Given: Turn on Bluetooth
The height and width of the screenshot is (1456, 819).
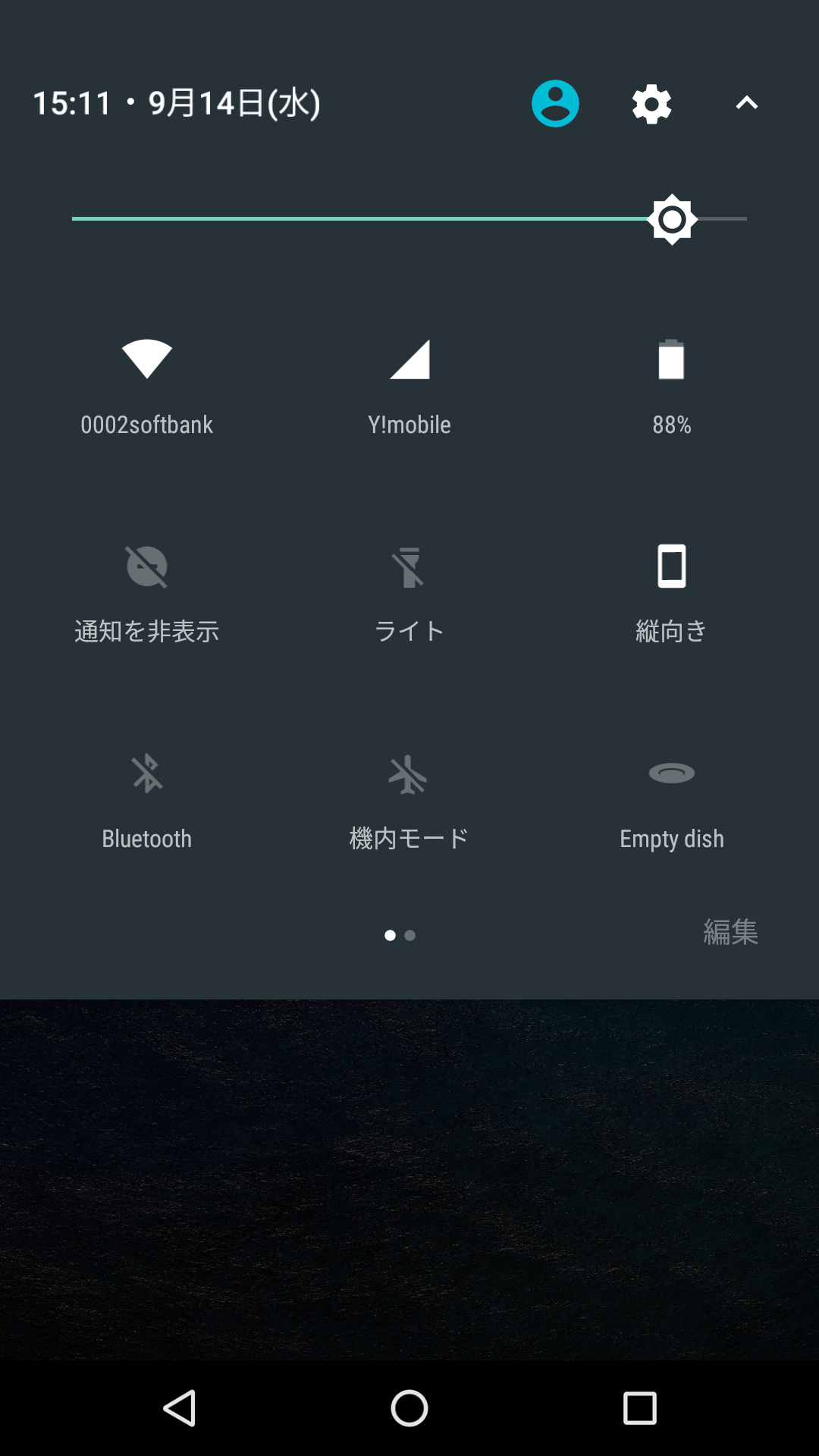Looking at the screenshot, I should (147, 802).
